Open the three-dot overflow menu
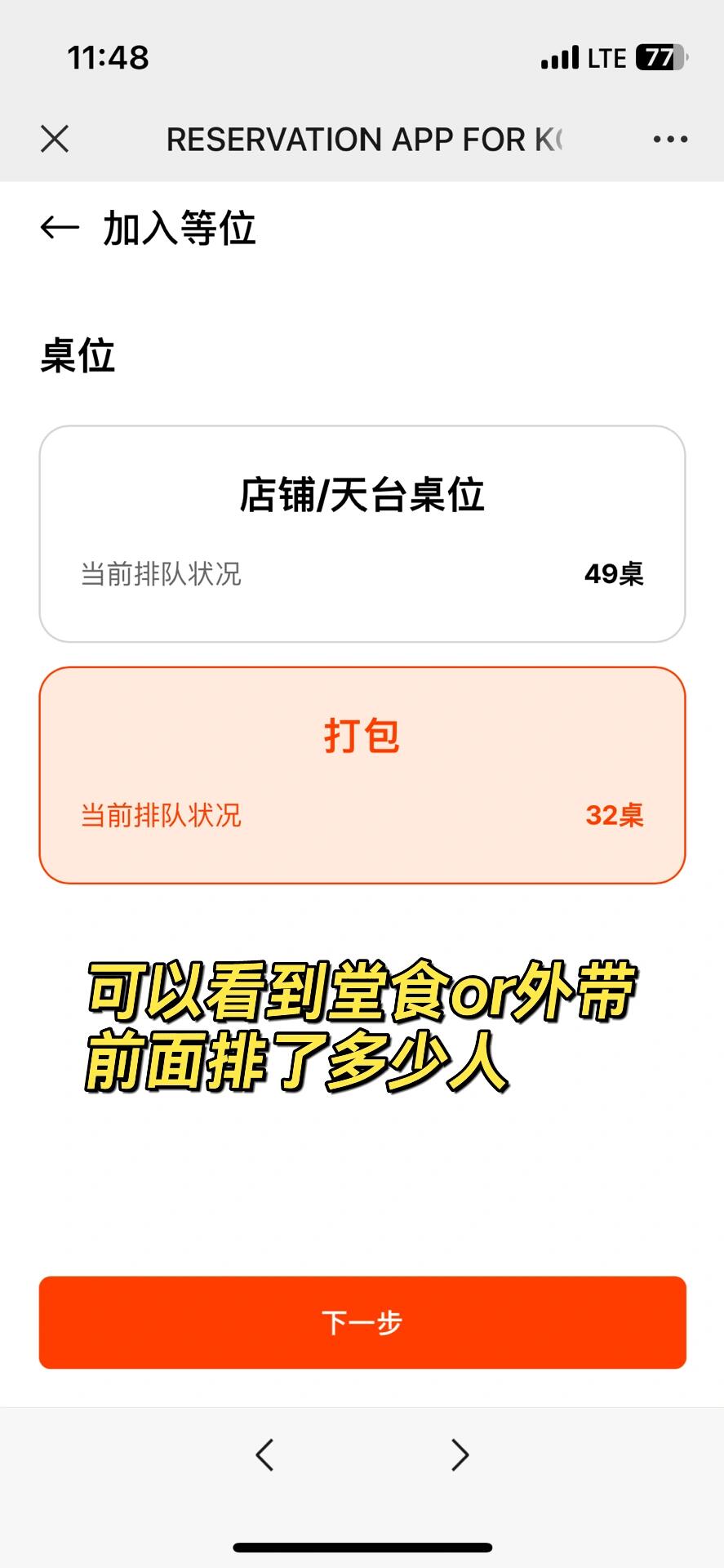Image resolution: width=724 pixels, height=1568 pixels. pyautogui.click(x=670, y=140)
